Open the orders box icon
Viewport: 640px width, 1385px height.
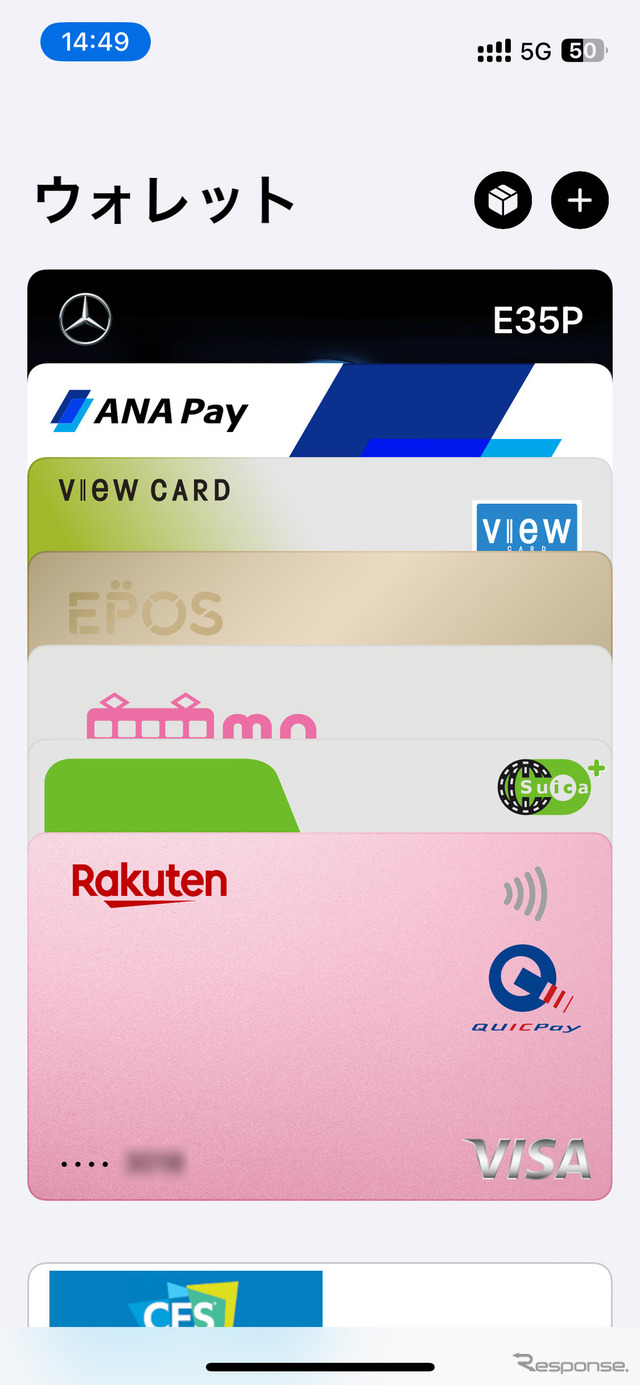point(502,201)
